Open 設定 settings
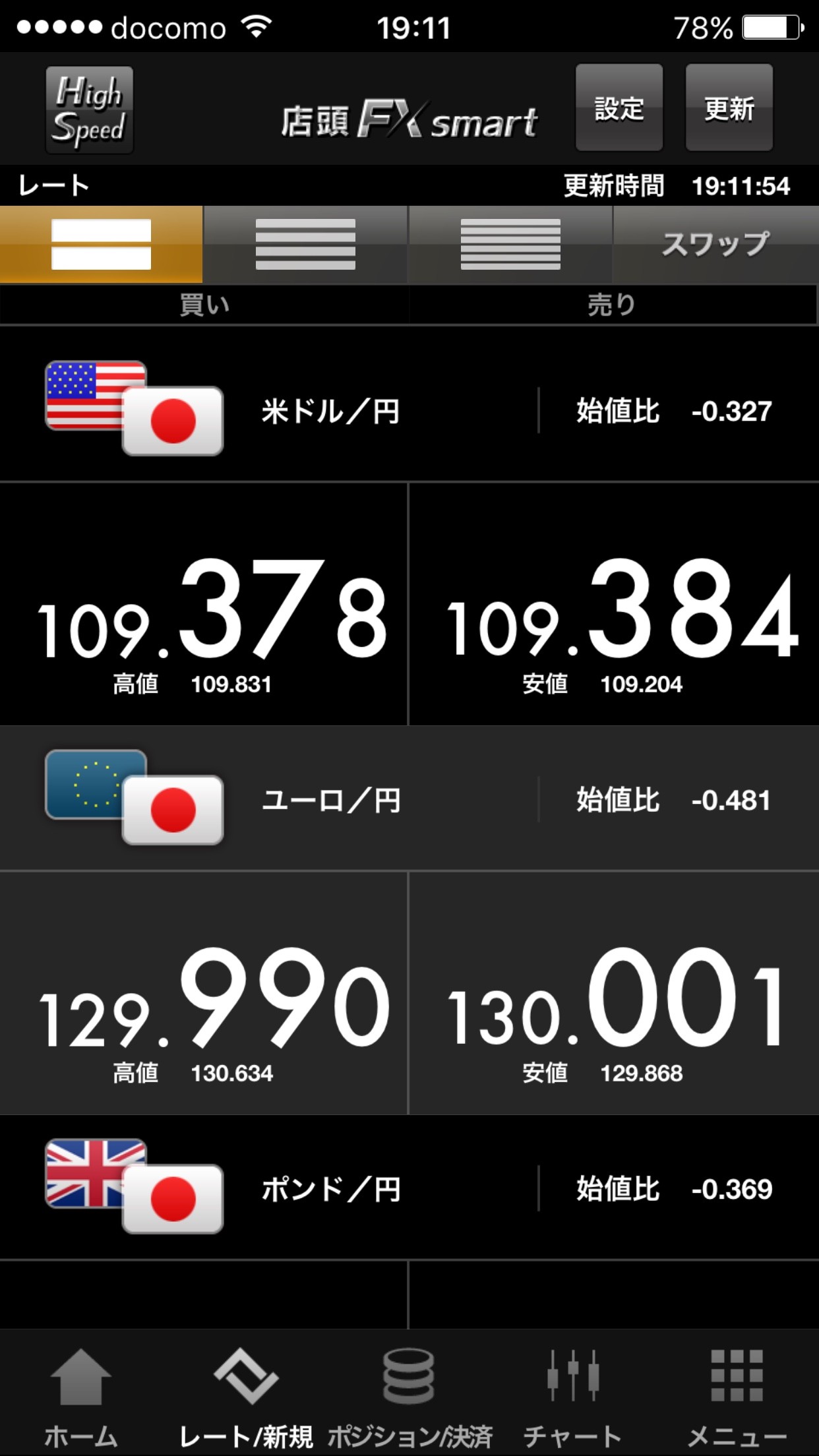The width and height of the screenshot is (819, 1456). [x=619, y=108]
